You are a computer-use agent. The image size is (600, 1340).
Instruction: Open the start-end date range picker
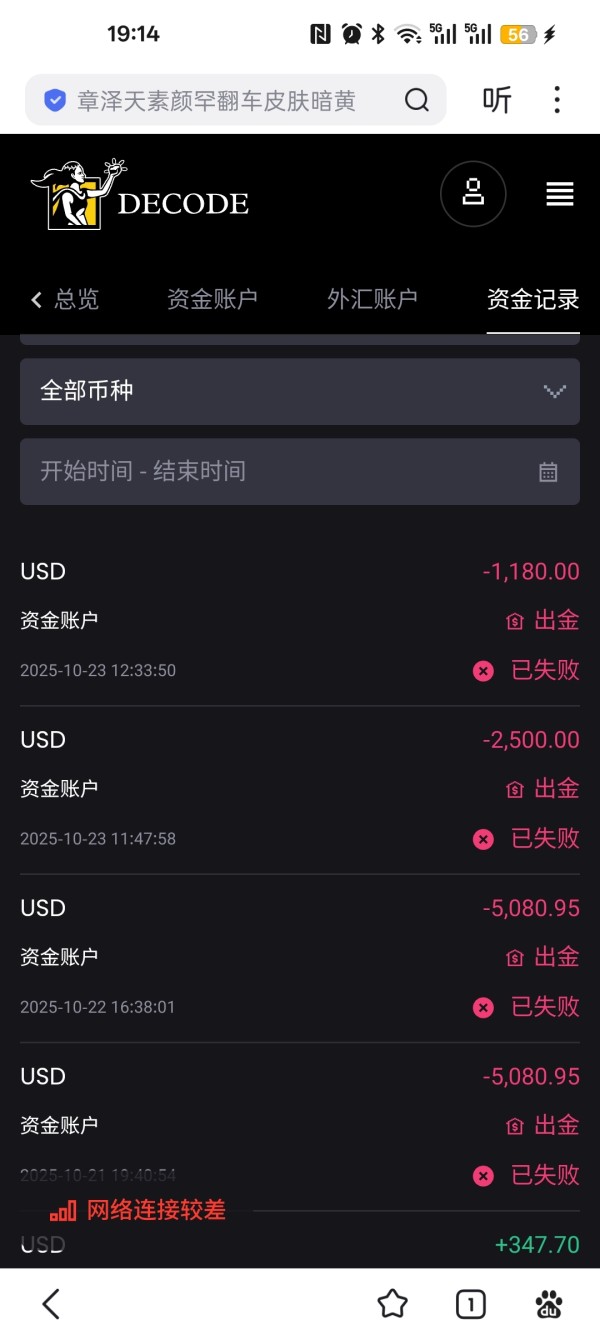pos(300,471)
